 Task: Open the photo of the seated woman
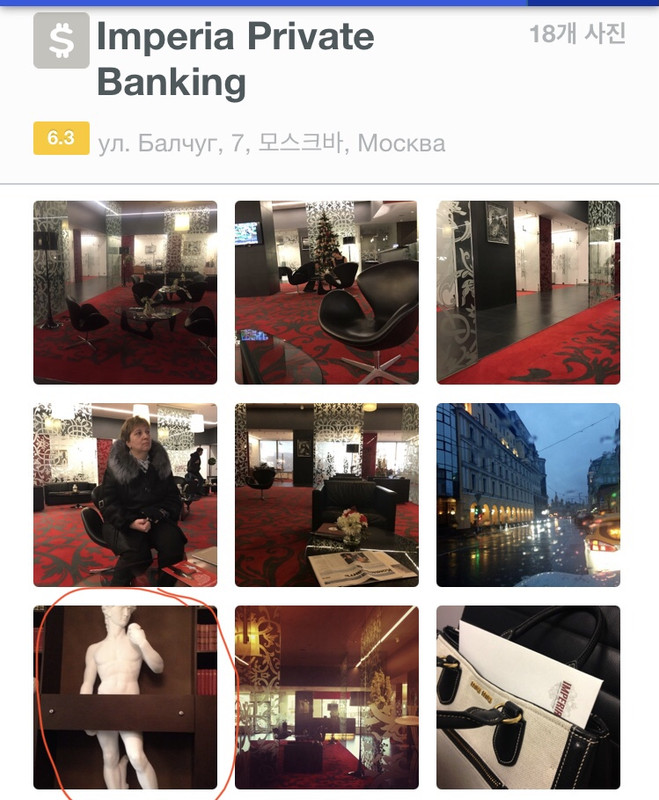click(x=125, y=494)
